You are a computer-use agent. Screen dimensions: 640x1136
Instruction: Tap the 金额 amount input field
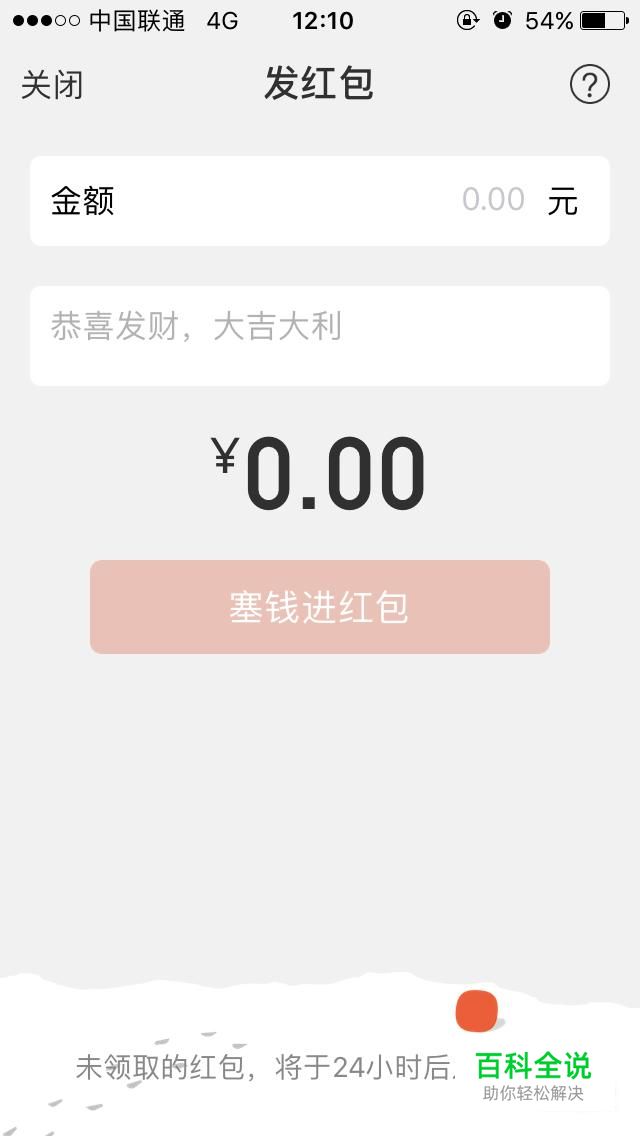pyautogui.click(x=320, y=201)
